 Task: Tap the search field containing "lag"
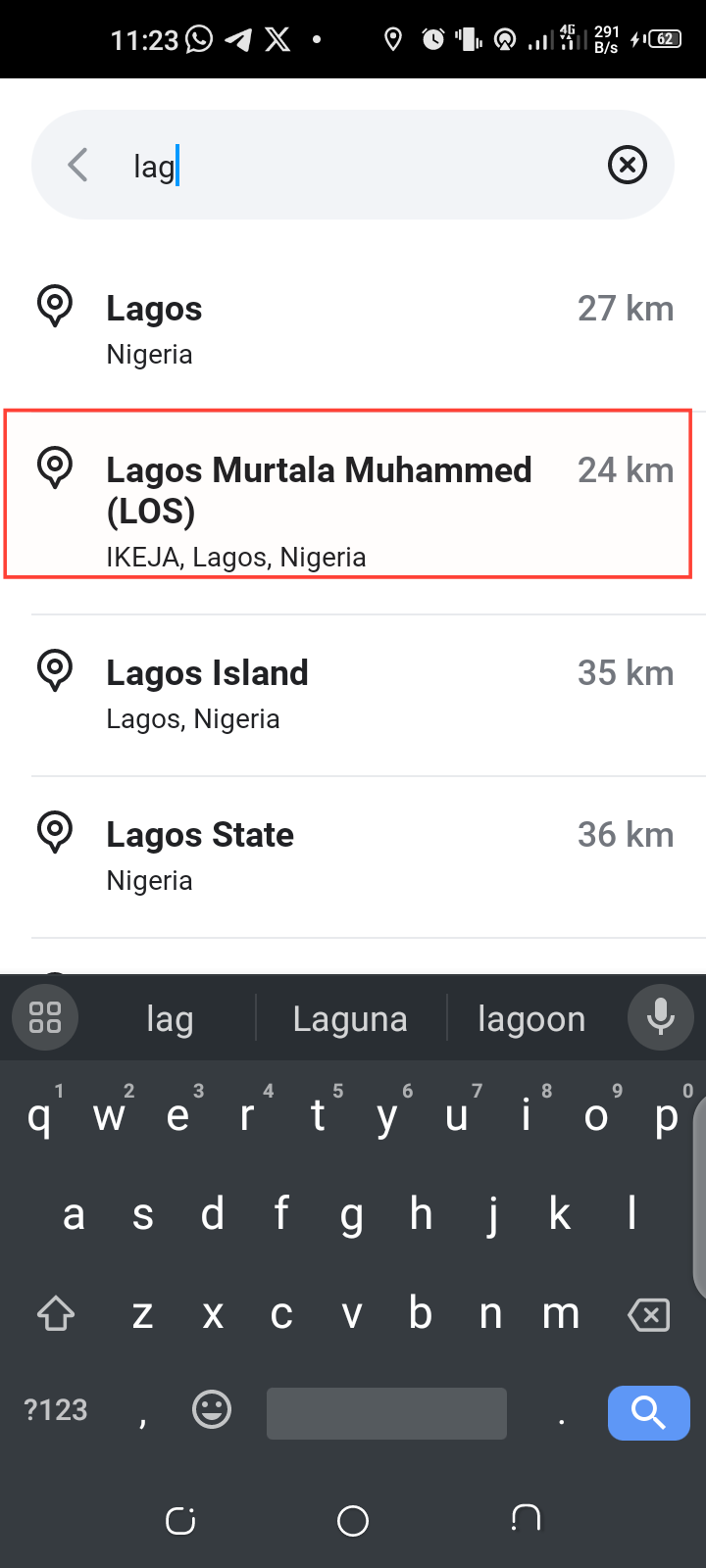353,166
